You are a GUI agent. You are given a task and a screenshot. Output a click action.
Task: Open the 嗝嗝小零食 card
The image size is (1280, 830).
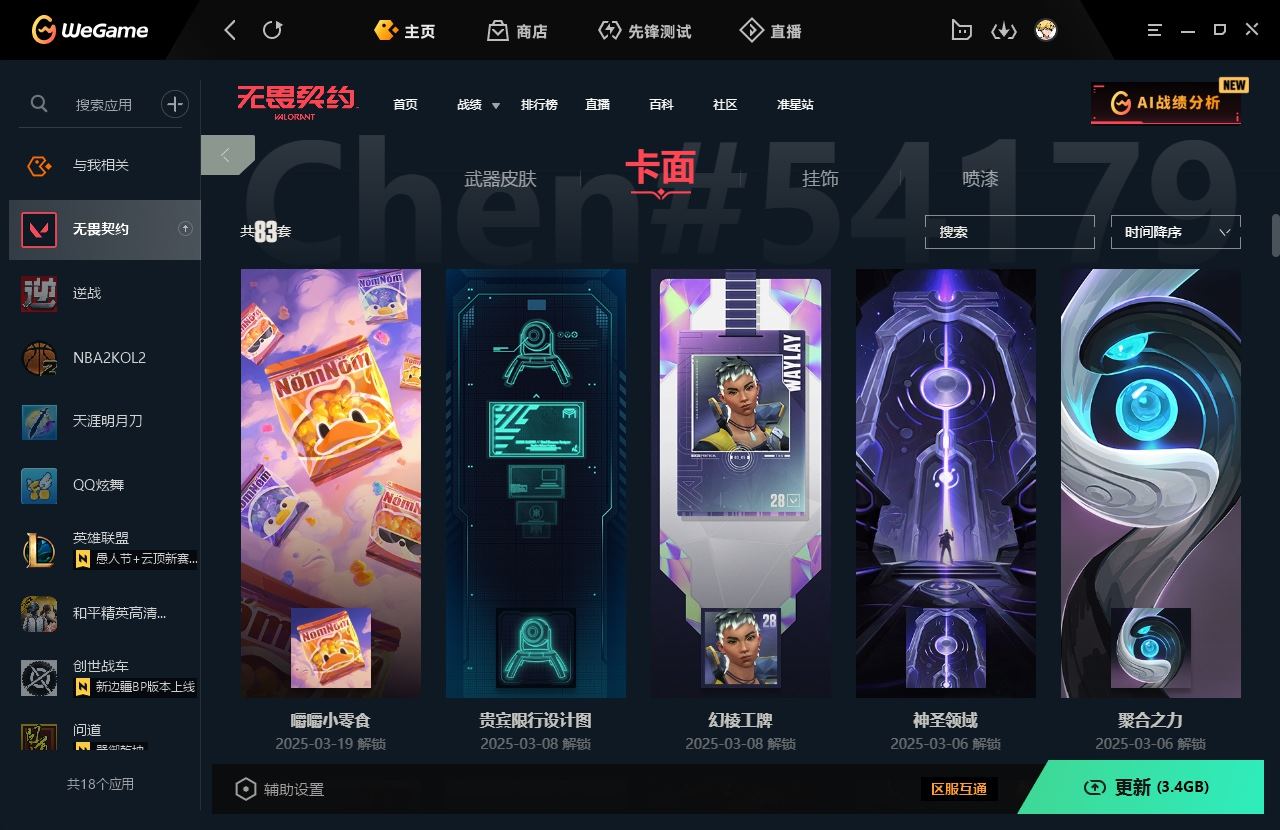(330, 483)
